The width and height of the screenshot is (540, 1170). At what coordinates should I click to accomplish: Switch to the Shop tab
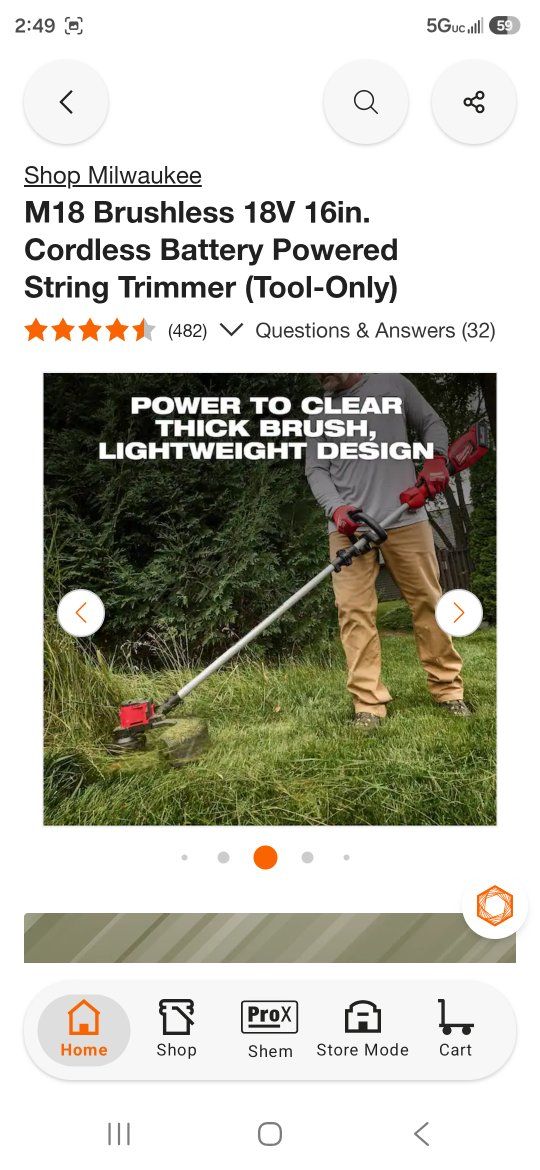coord(177,1030)
